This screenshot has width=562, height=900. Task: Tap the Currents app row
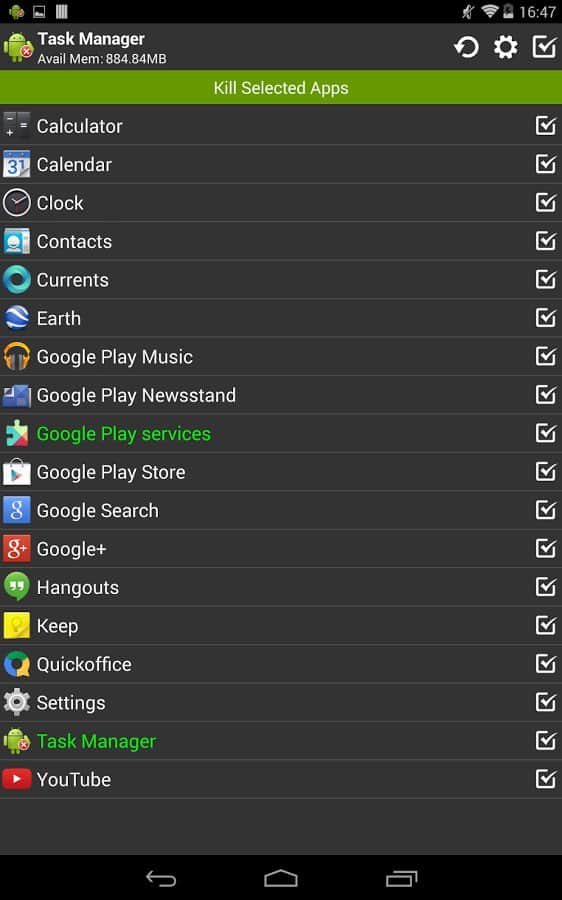coord(281,280)
